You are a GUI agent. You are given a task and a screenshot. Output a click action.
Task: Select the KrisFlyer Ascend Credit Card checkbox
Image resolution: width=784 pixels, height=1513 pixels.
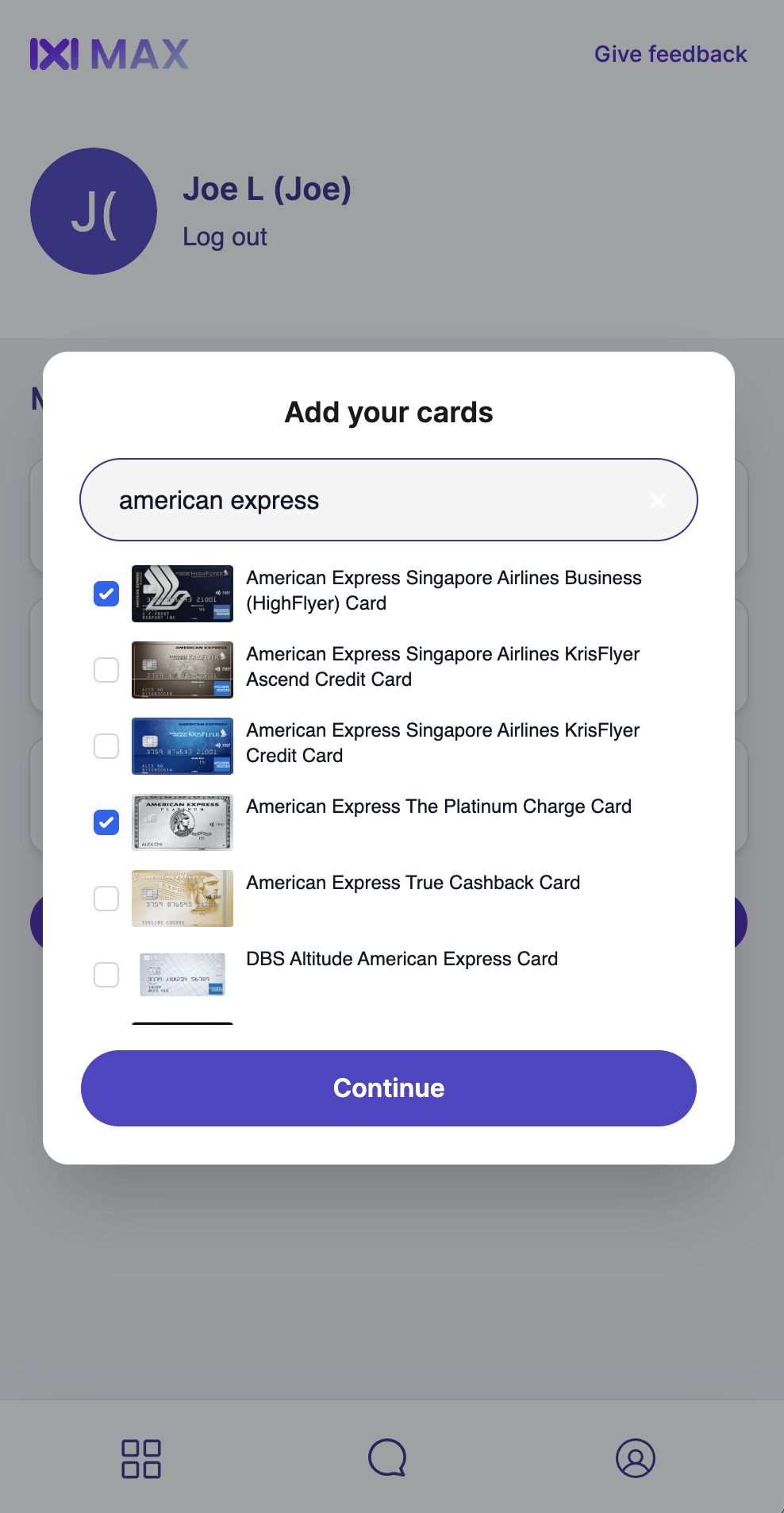click(106, 670)
